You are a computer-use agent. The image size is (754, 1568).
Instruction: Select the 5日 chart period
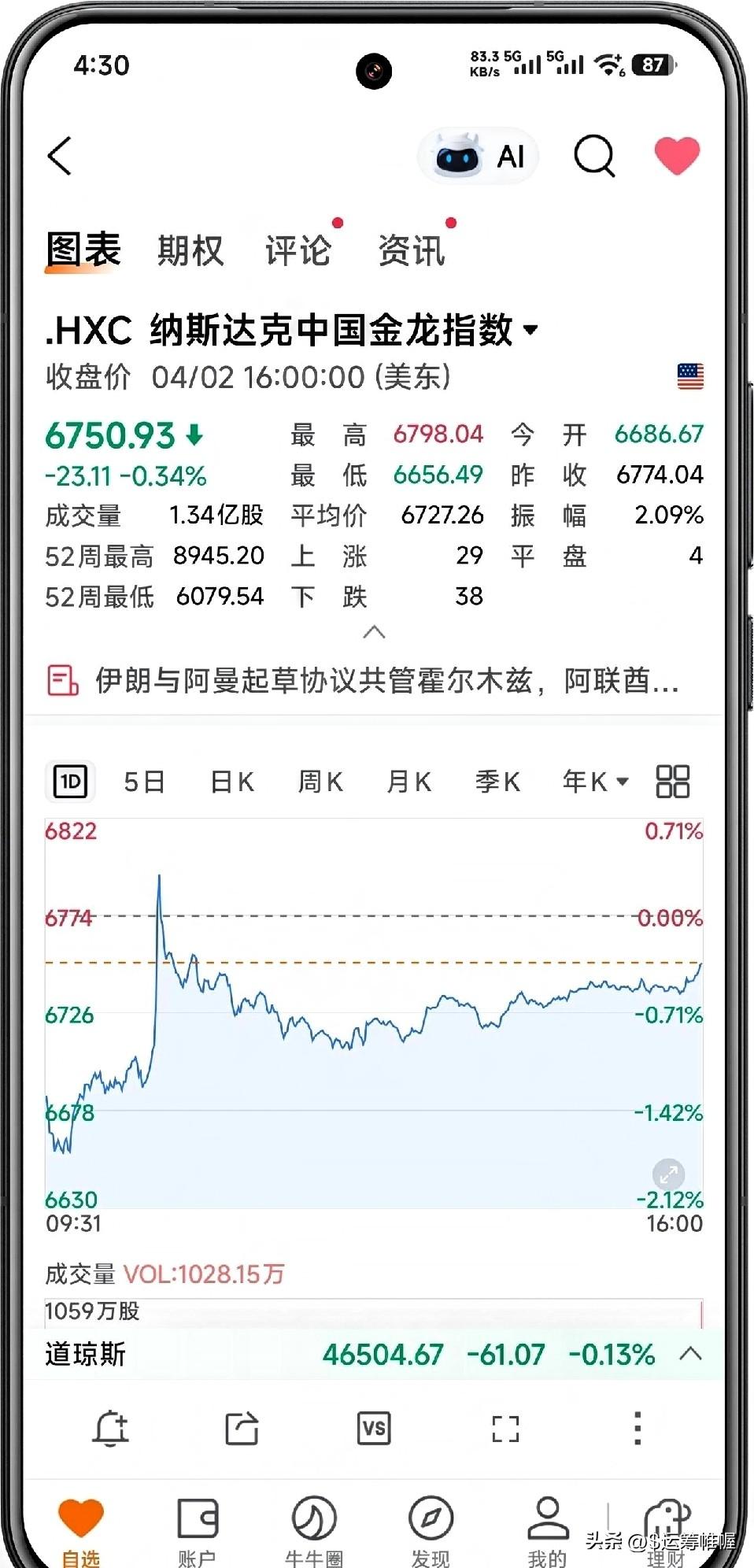coord(144,782)
